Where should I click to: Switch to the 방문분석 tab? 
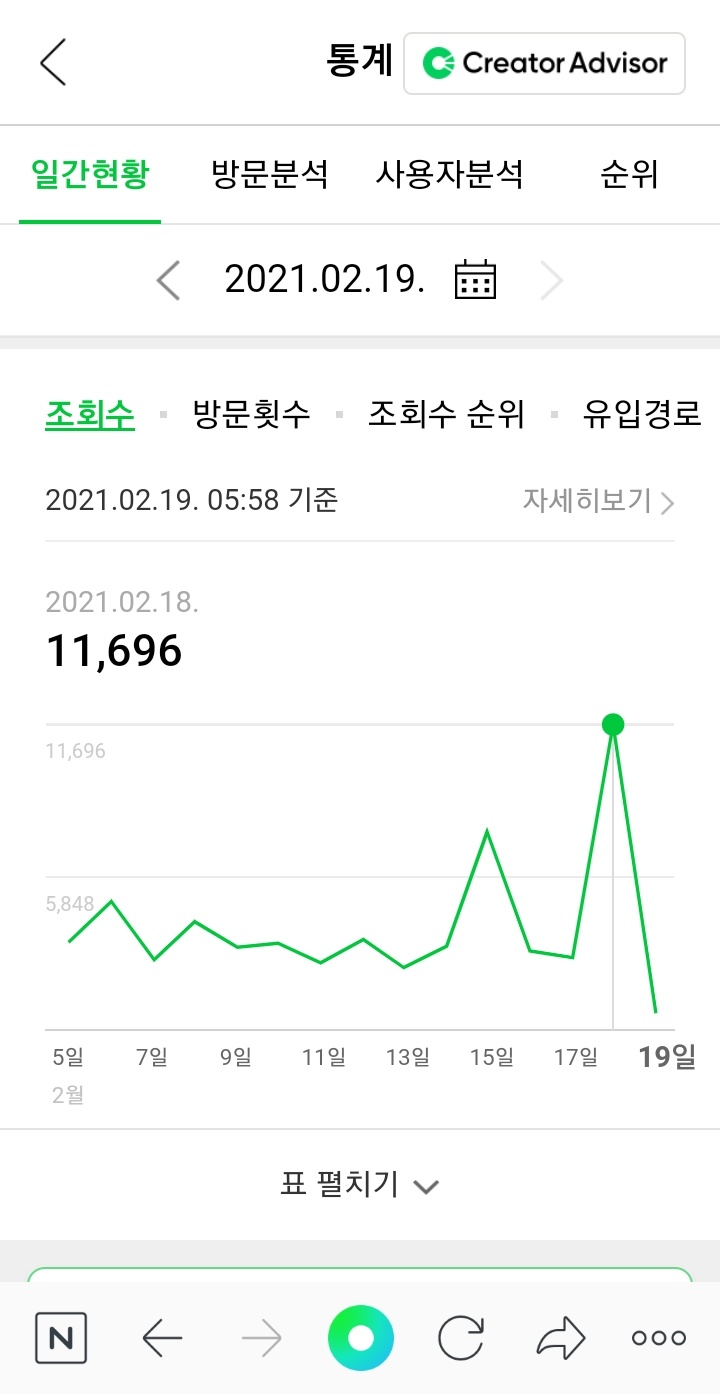click(270, 175)
